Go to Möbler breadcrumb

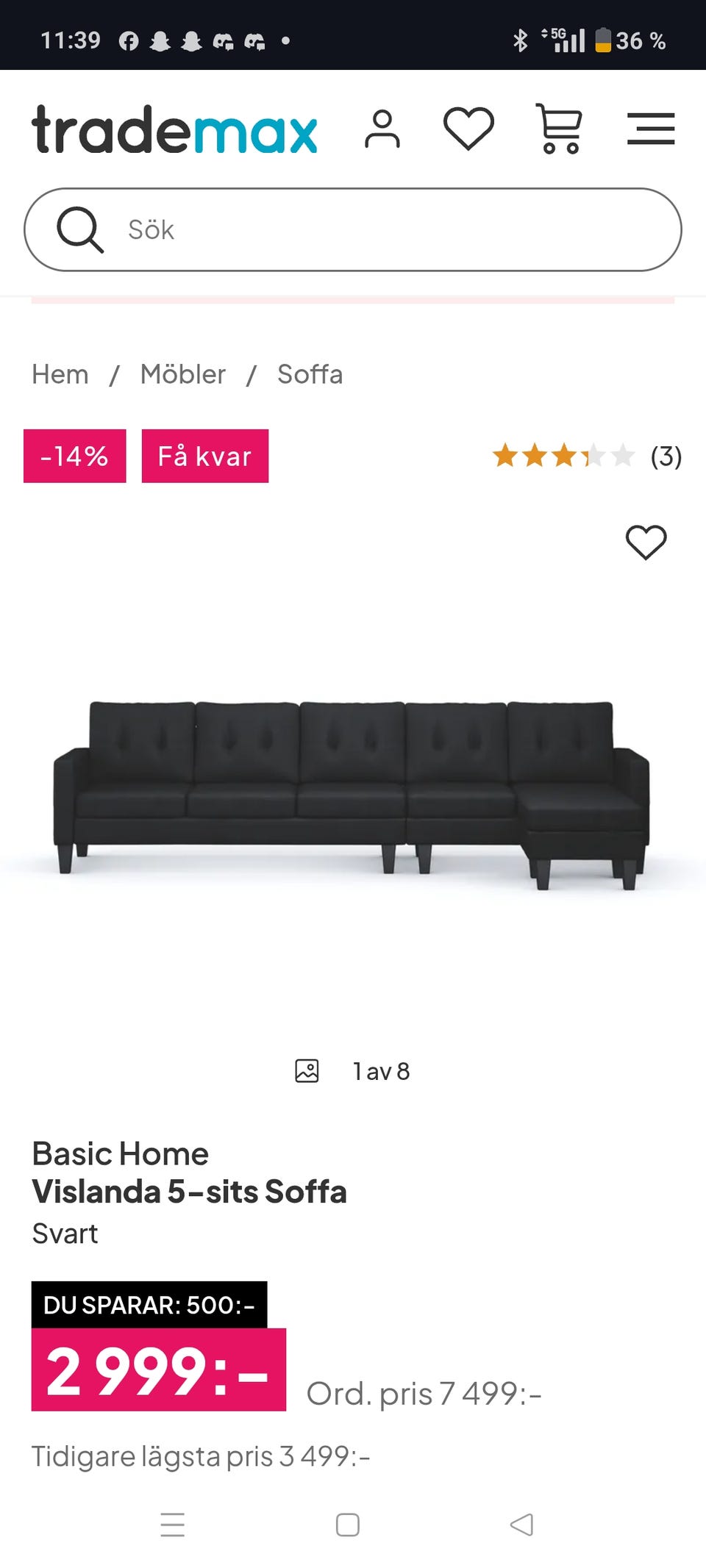tap(183, 374)
